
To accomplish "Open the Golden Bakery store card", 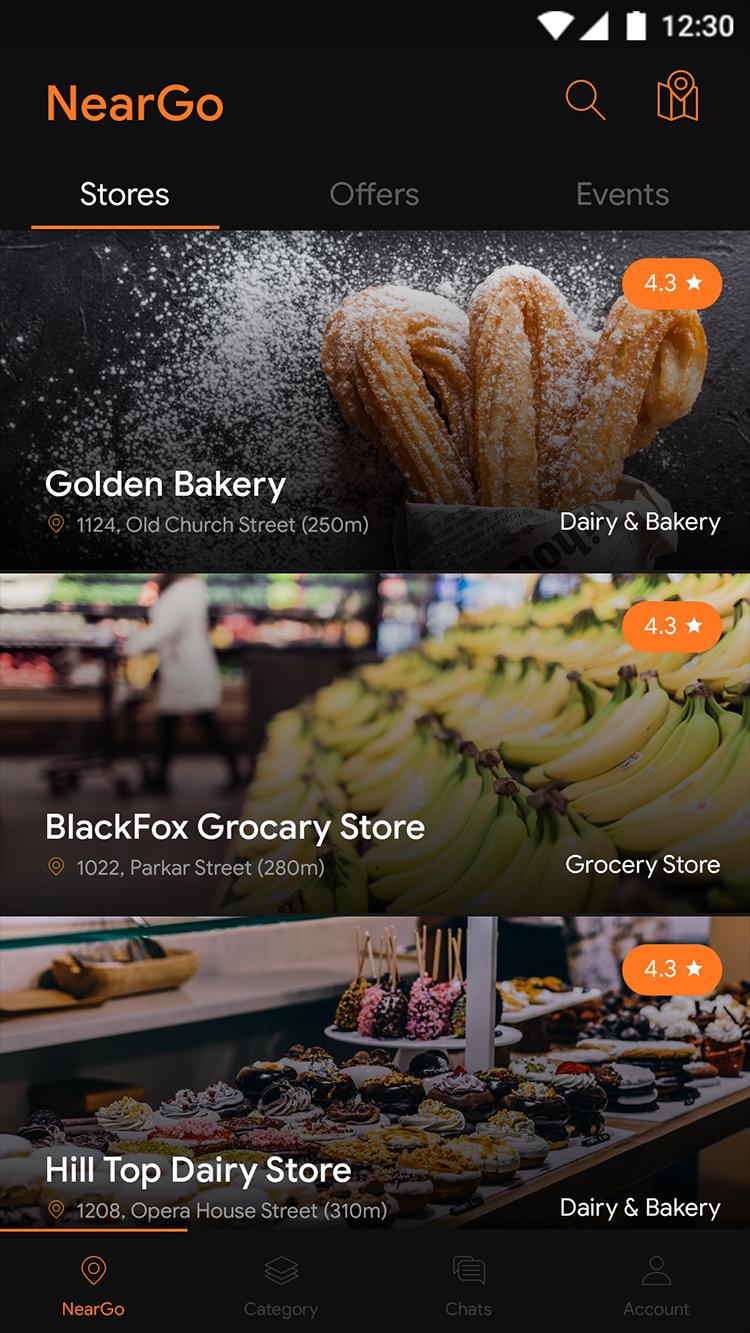I will click(x=375, y=400).
